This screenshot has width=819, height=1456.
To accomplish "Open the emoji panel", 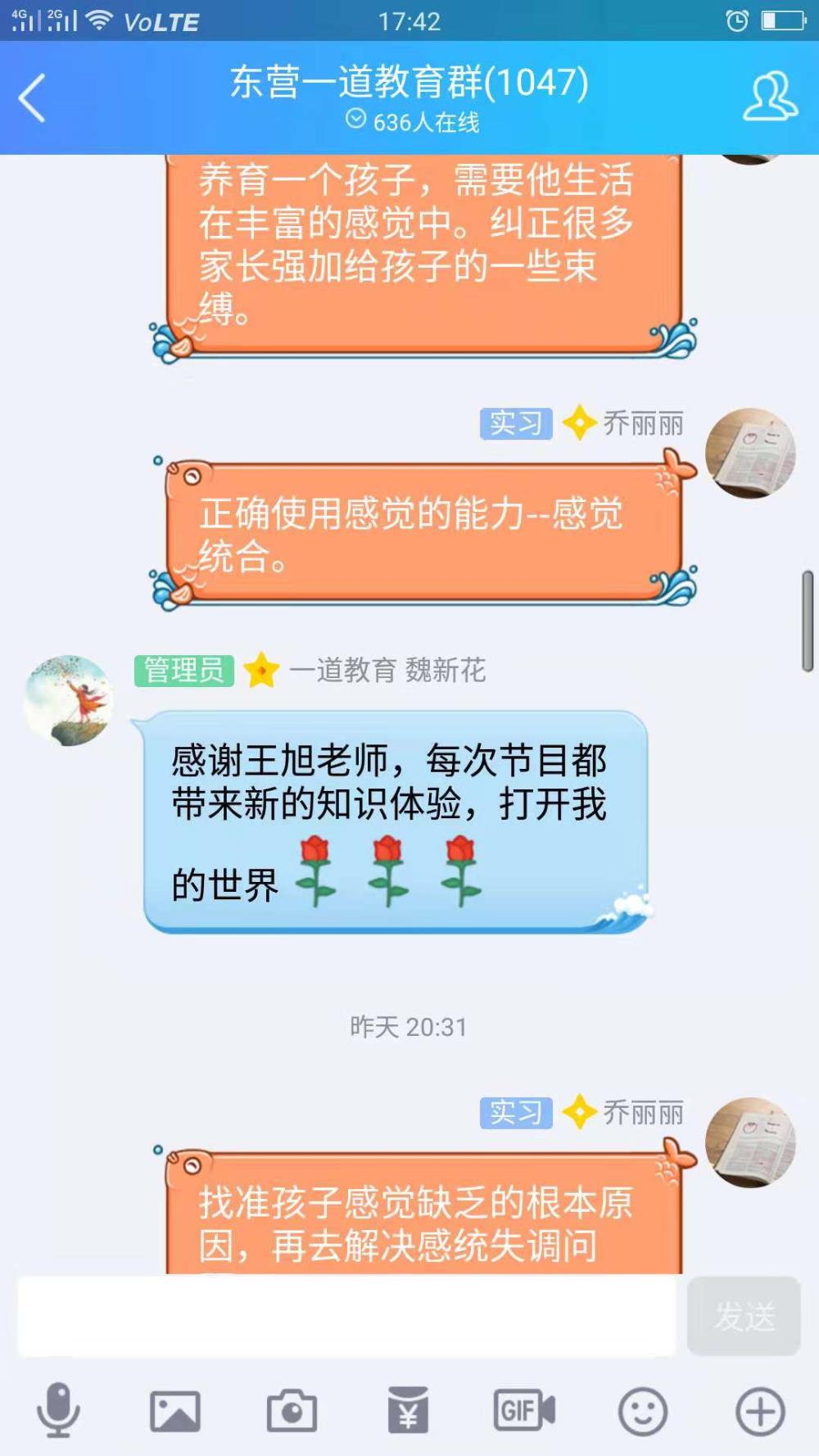I will coord(642,1411).
